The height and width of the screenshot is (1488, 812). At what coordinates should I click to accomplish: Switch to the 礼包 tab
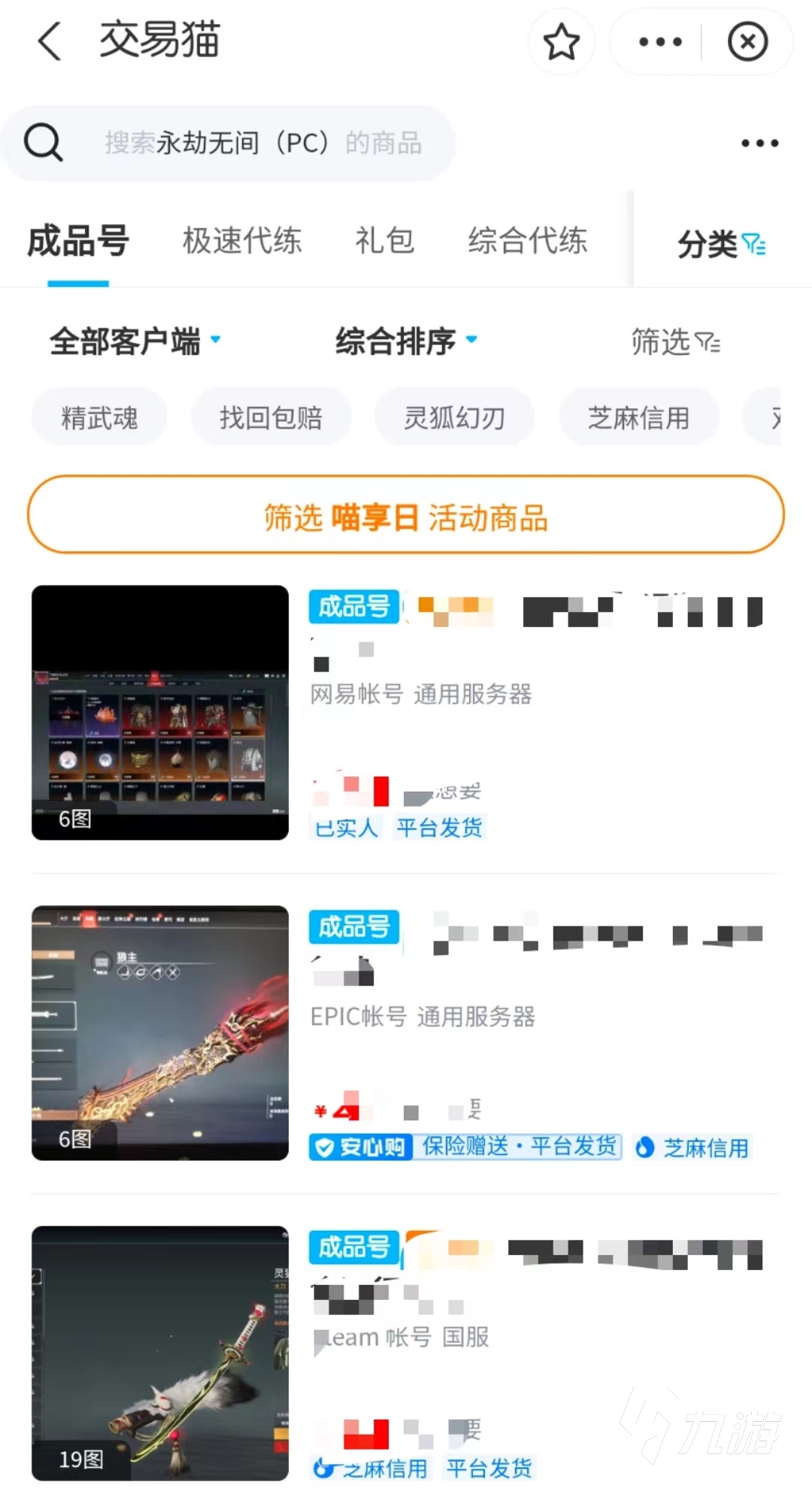(384, 241)
